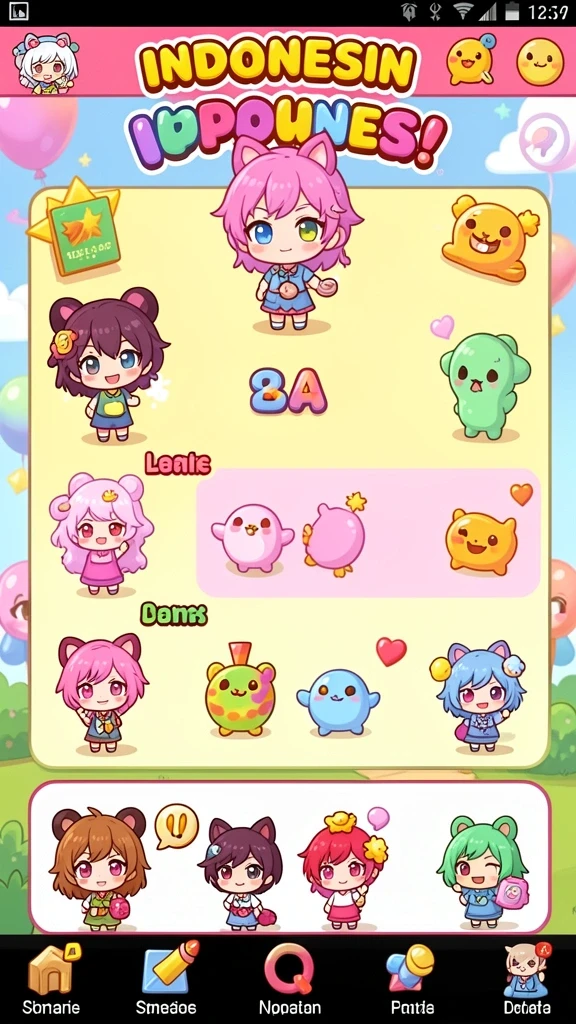Screen dimensions: 576x1024
Task: Select the green-haired winking girl
Action: (x=482, y=869)
